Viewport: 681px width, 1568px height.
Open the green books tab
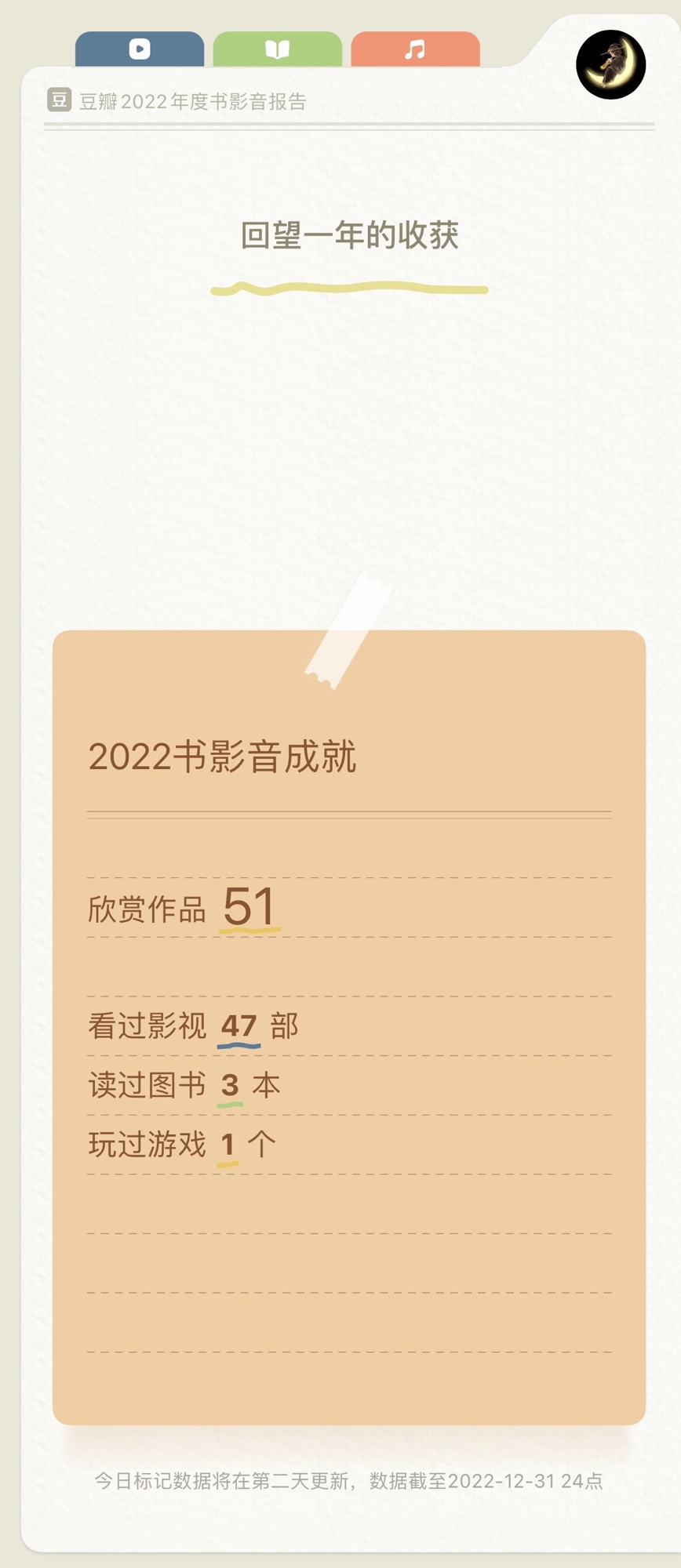tap(277, 49)
